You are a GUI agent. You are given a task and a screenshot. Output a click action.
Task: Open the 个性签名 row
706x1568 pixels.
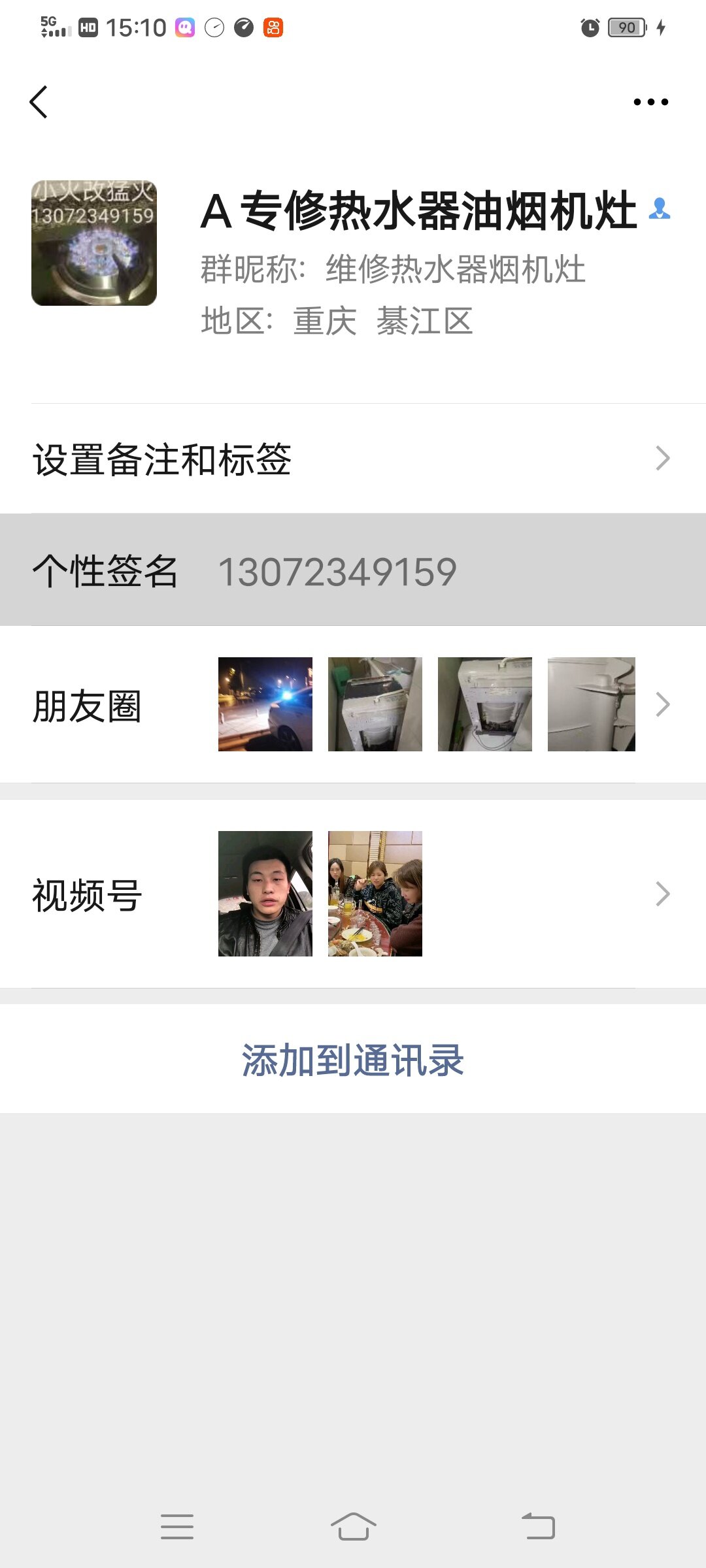pyautogui.click(x=353, y=570)
